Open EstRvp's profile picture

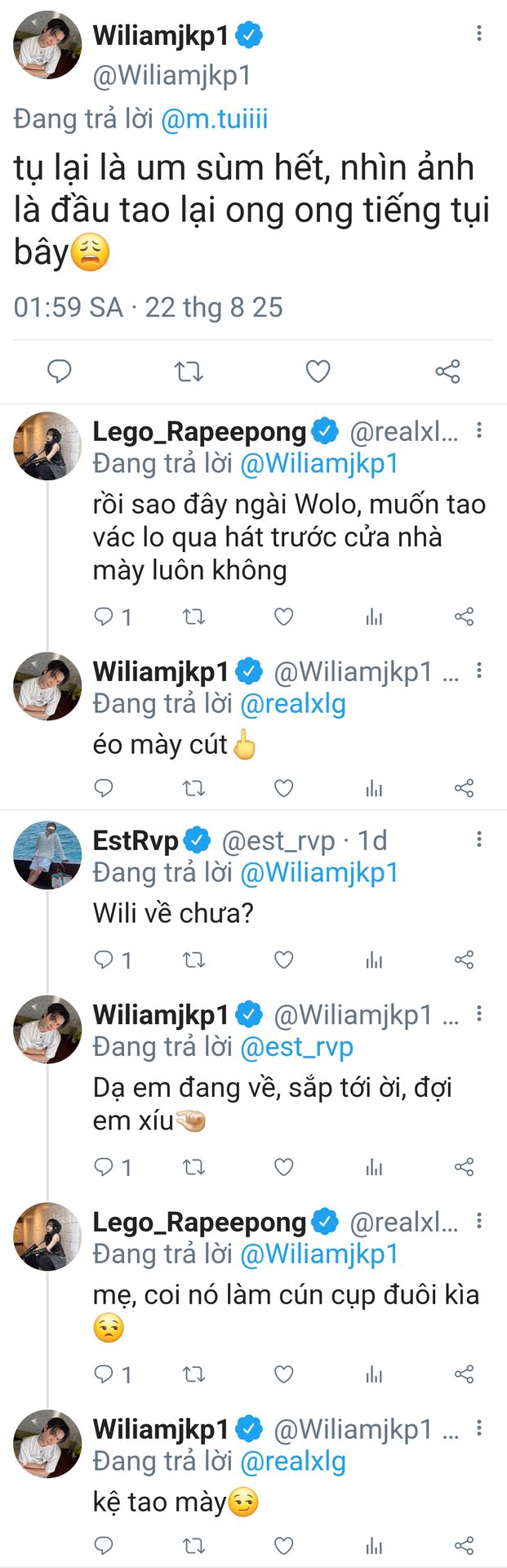coord(47,854)
